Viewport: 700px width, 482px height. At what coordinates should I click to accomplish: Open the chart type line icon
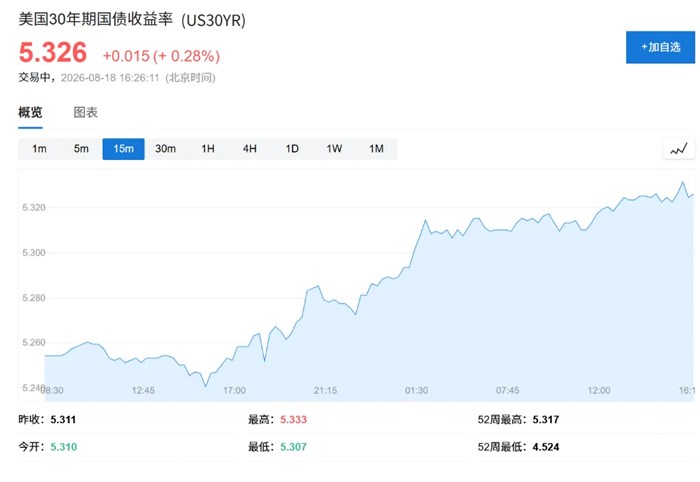[679, 149]
